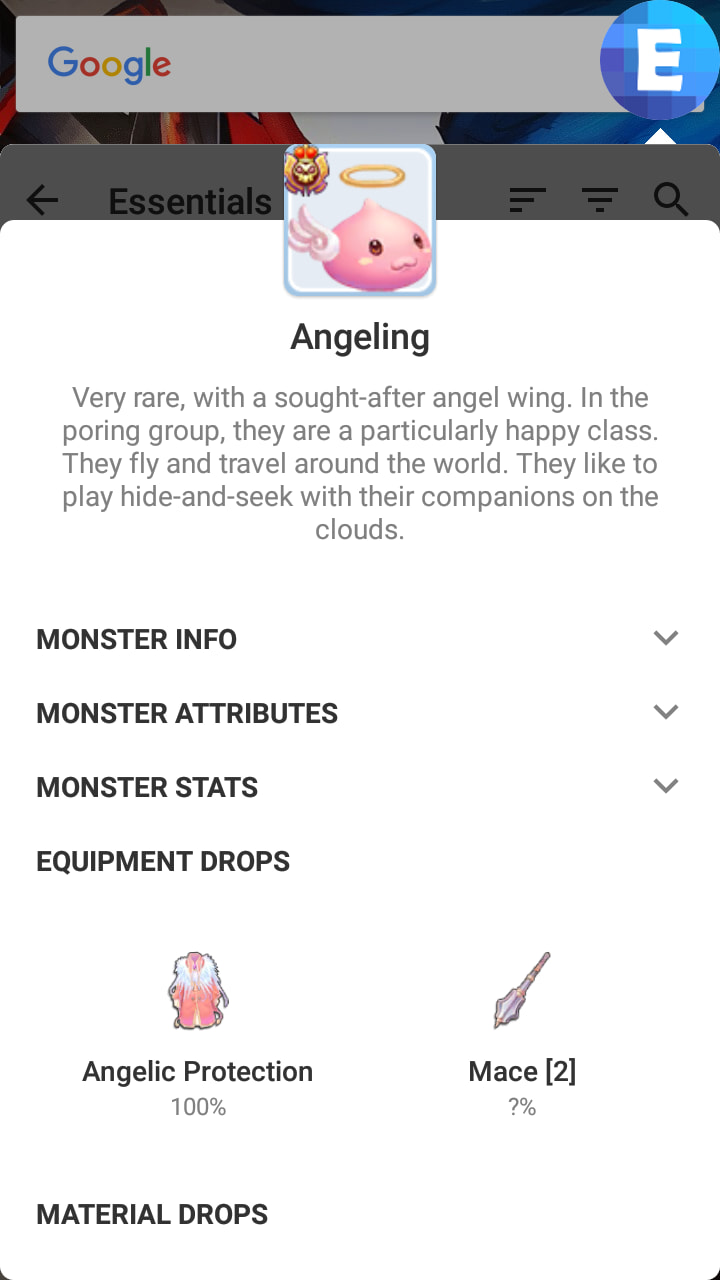Open the filter icon
The height and width of the screenshot is (1280, 720).
click(x=599, y=201)
